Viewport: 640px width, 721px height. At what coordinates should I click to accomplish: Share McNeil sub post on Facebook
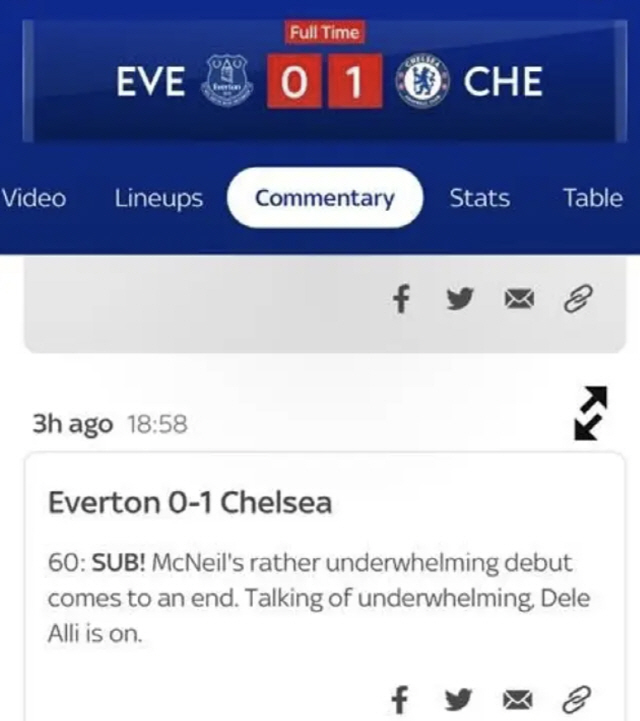coord(401,696)
